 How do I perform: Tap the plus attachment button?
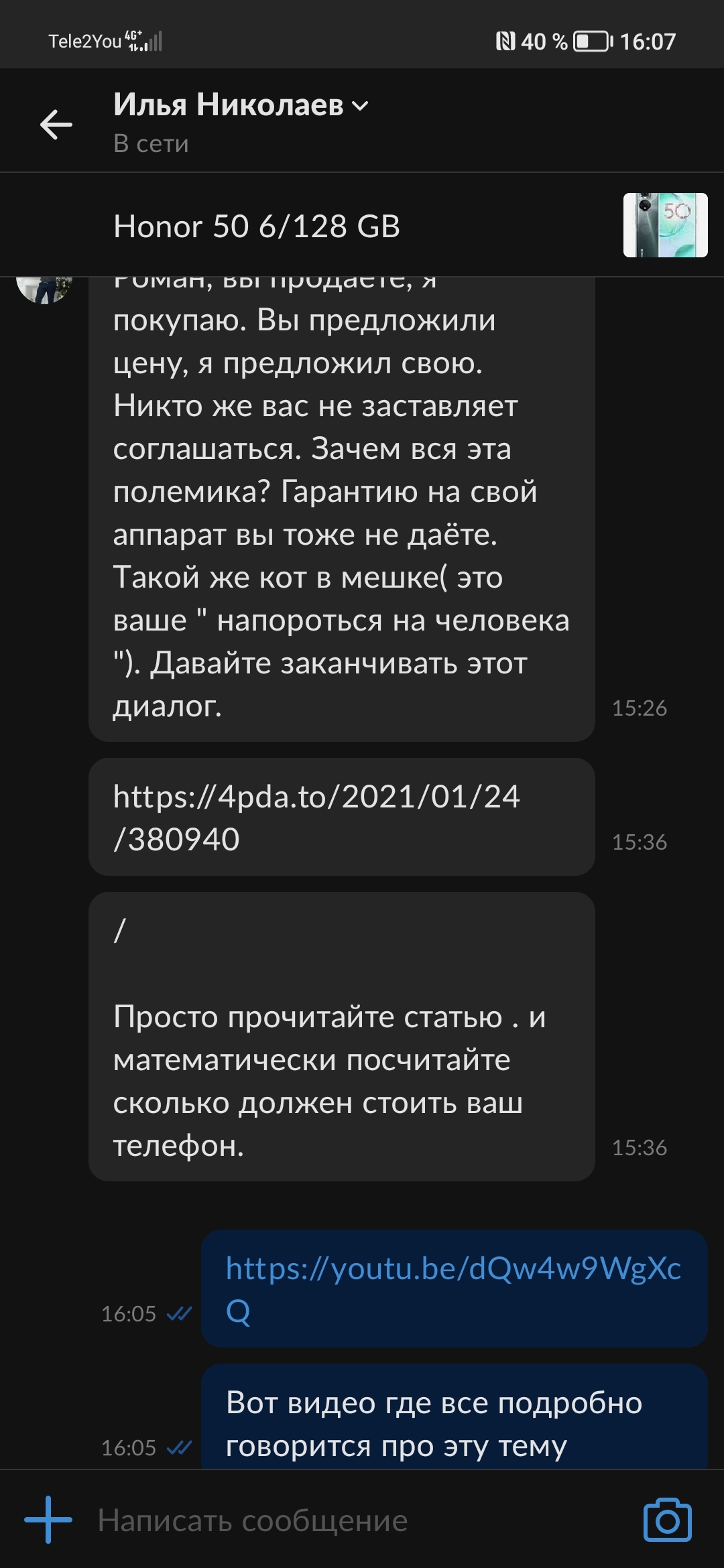point(48,1520)
